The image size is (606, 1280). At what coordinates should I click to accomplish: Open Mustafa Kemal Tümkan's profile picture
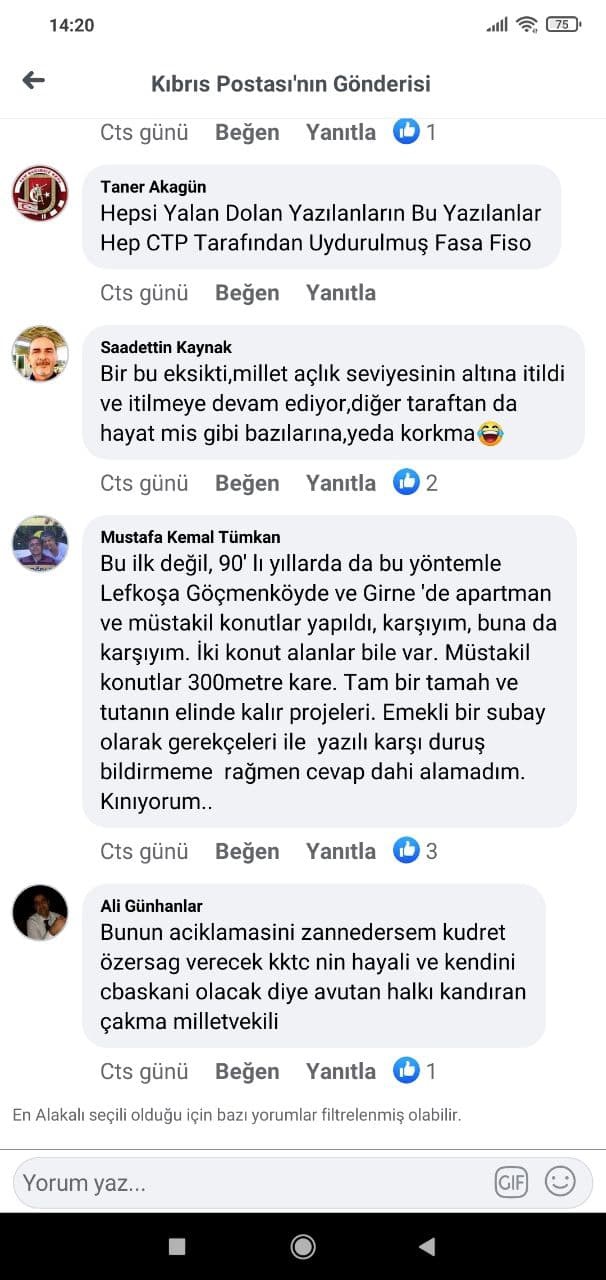pyautogui.click(x=40, y=544)
